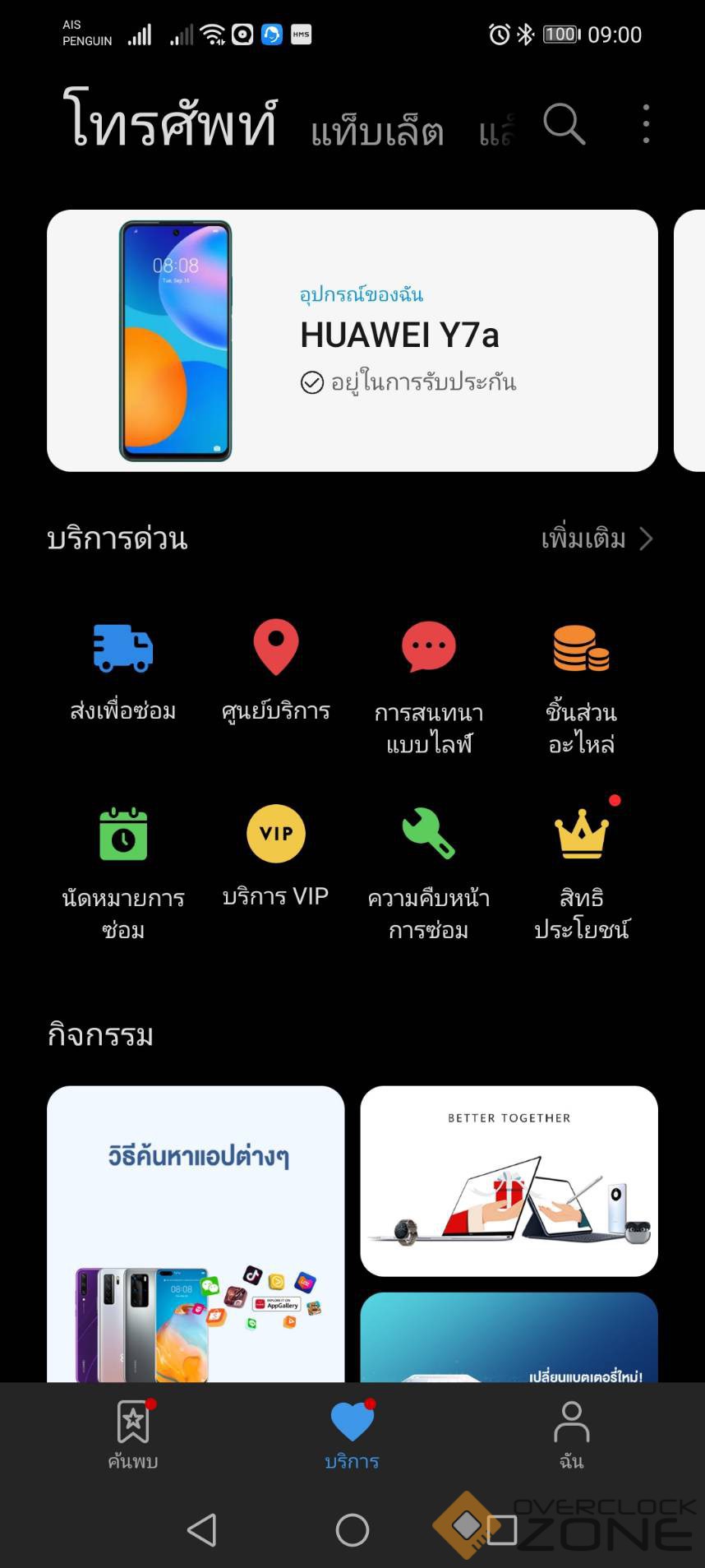Open the search icon
This screenshot has width=705, height=1568.
pos(564,124)
